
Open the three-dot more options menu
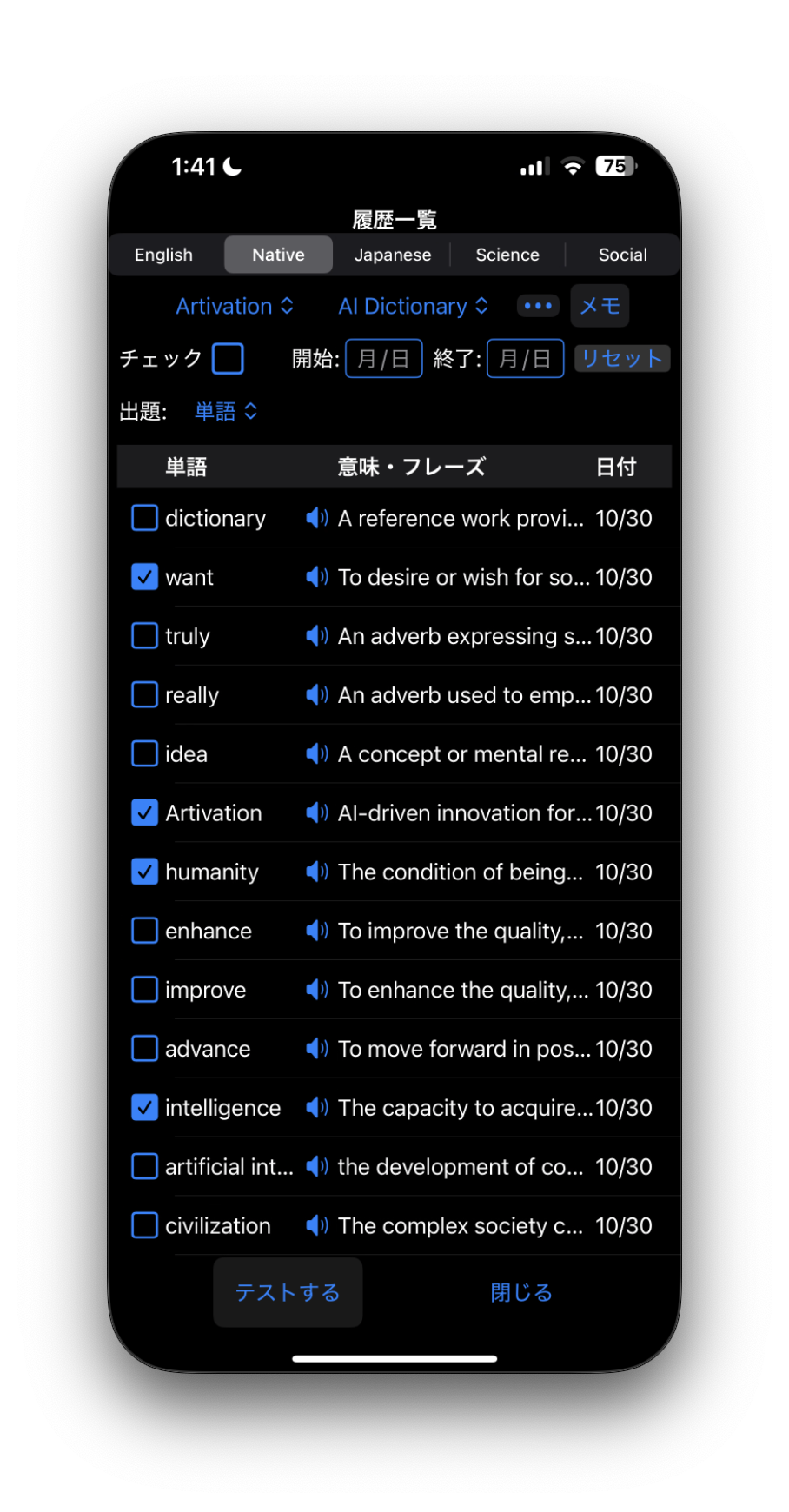click(538, 306)
